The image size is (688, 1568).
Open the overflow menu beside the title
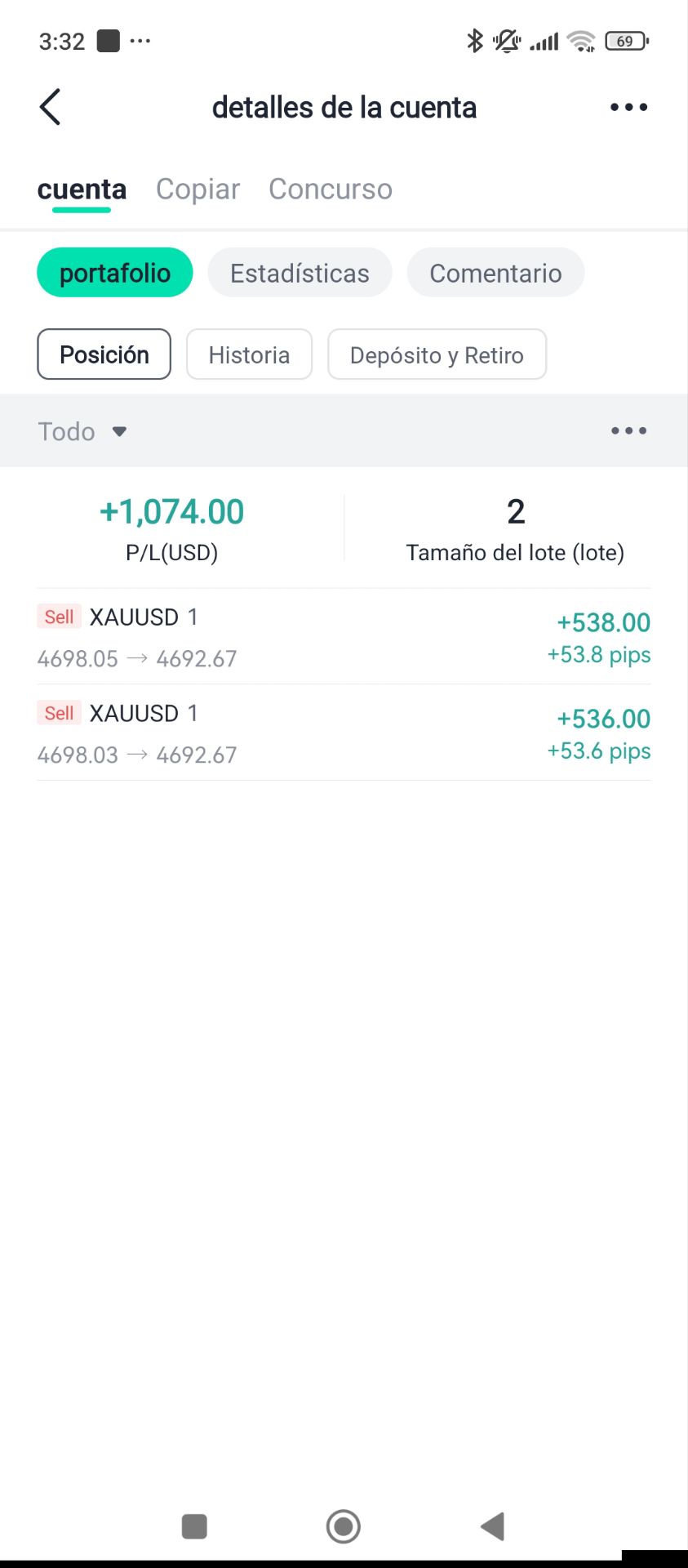(x=628, y=107)
